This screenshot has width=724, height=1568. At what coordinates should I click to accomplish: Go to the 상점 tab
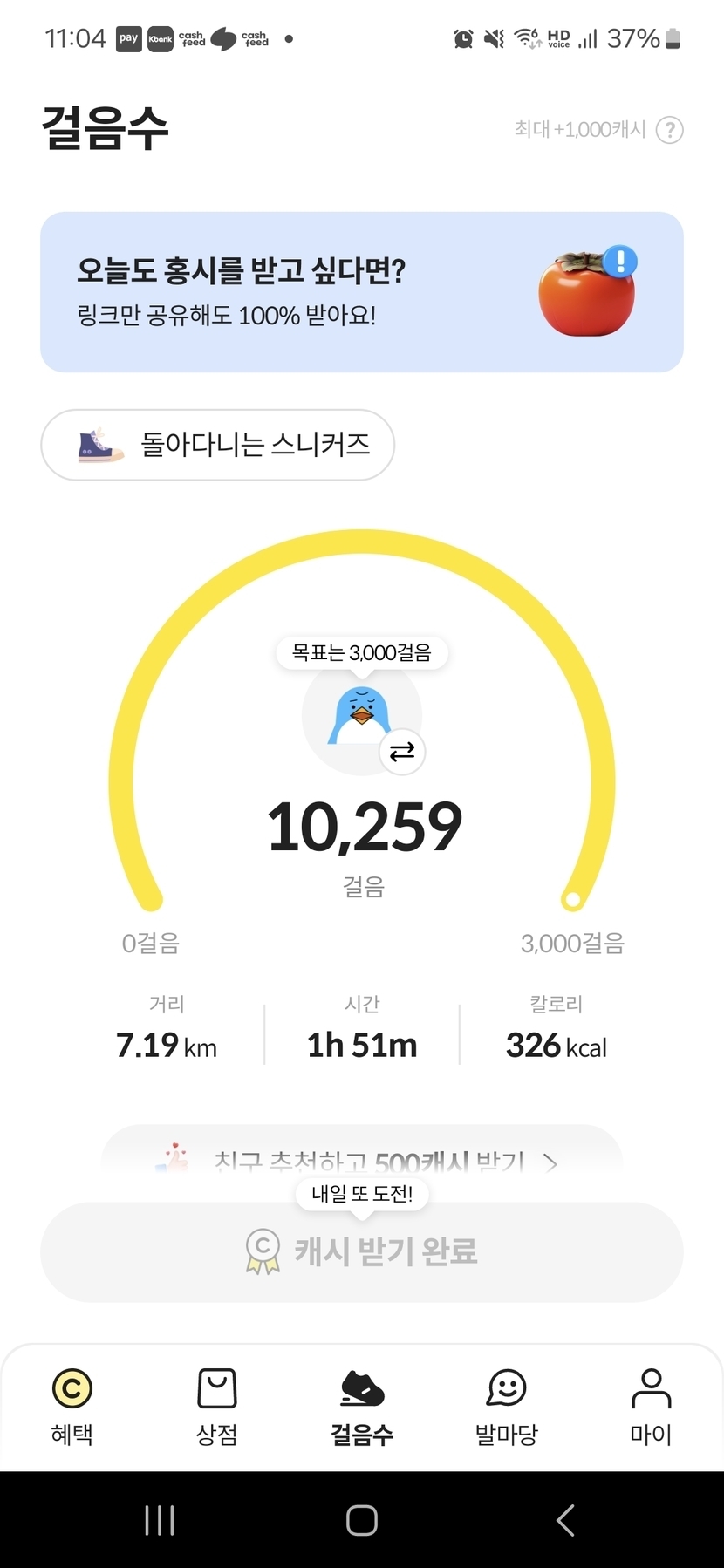tap(217, 1406)
